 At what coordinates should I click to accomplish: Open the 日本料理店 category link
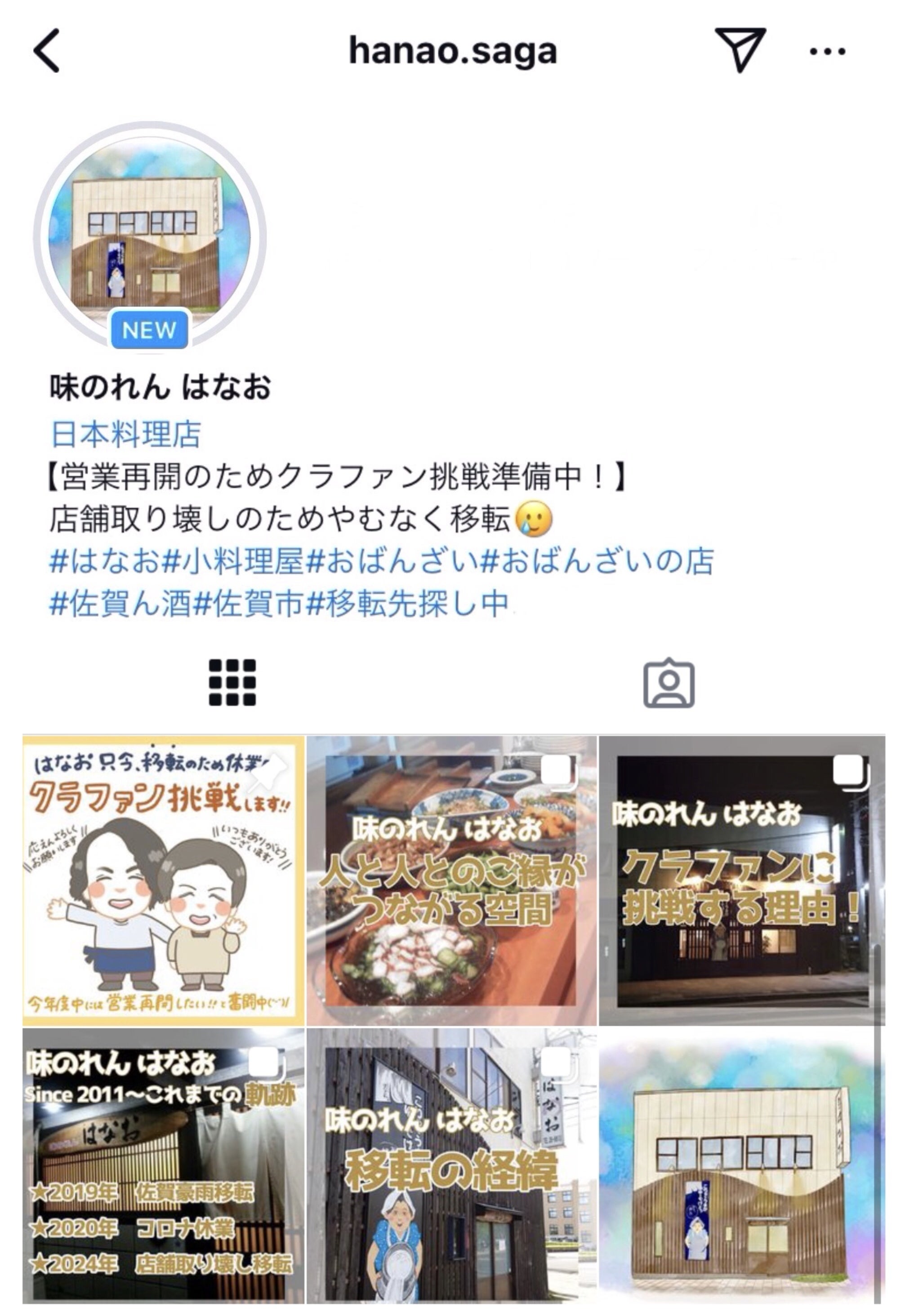point(126,434)
